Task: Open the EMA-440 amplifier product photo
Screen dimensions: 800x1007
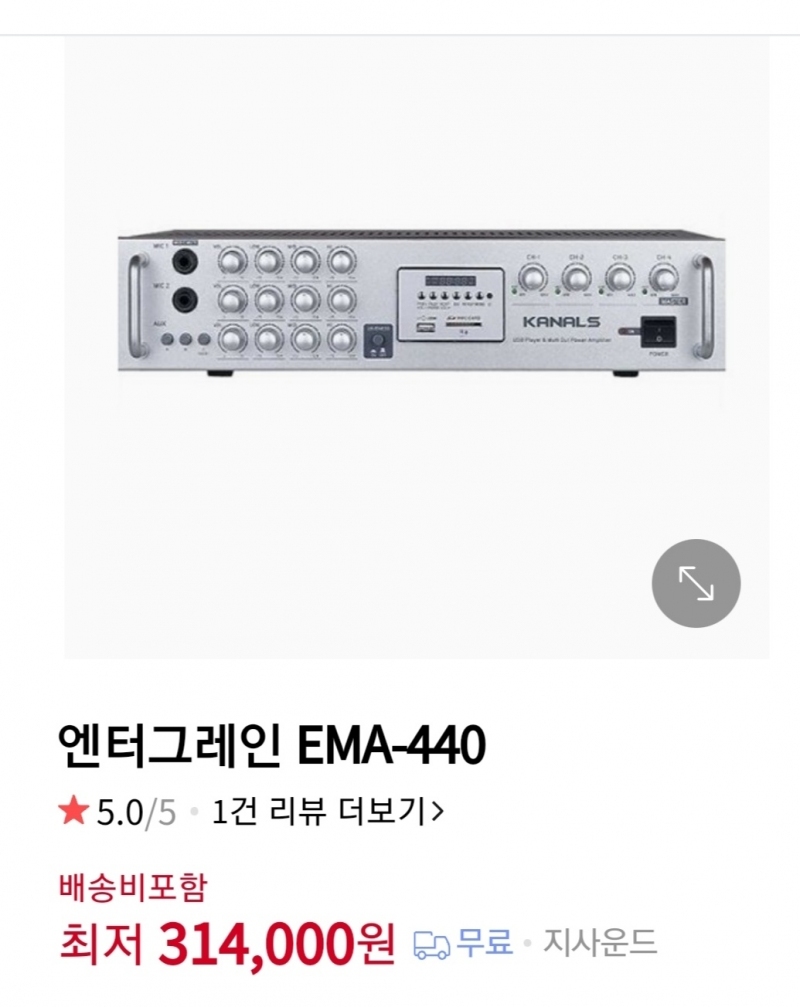Action: pyautogui.click(x=417, y=305)
